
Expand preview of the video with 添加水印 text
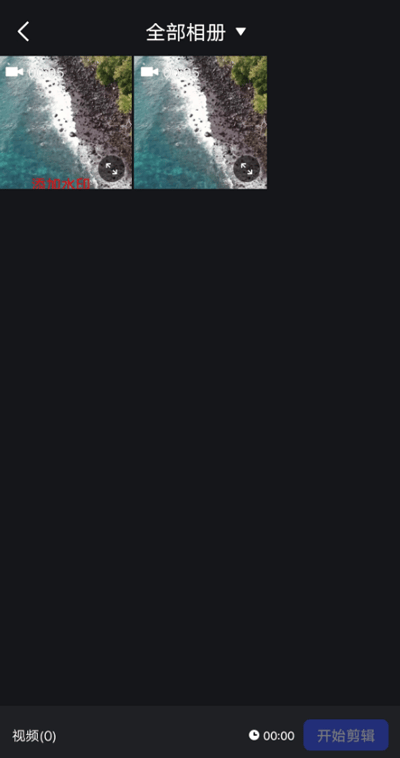[x=112, y=169]
